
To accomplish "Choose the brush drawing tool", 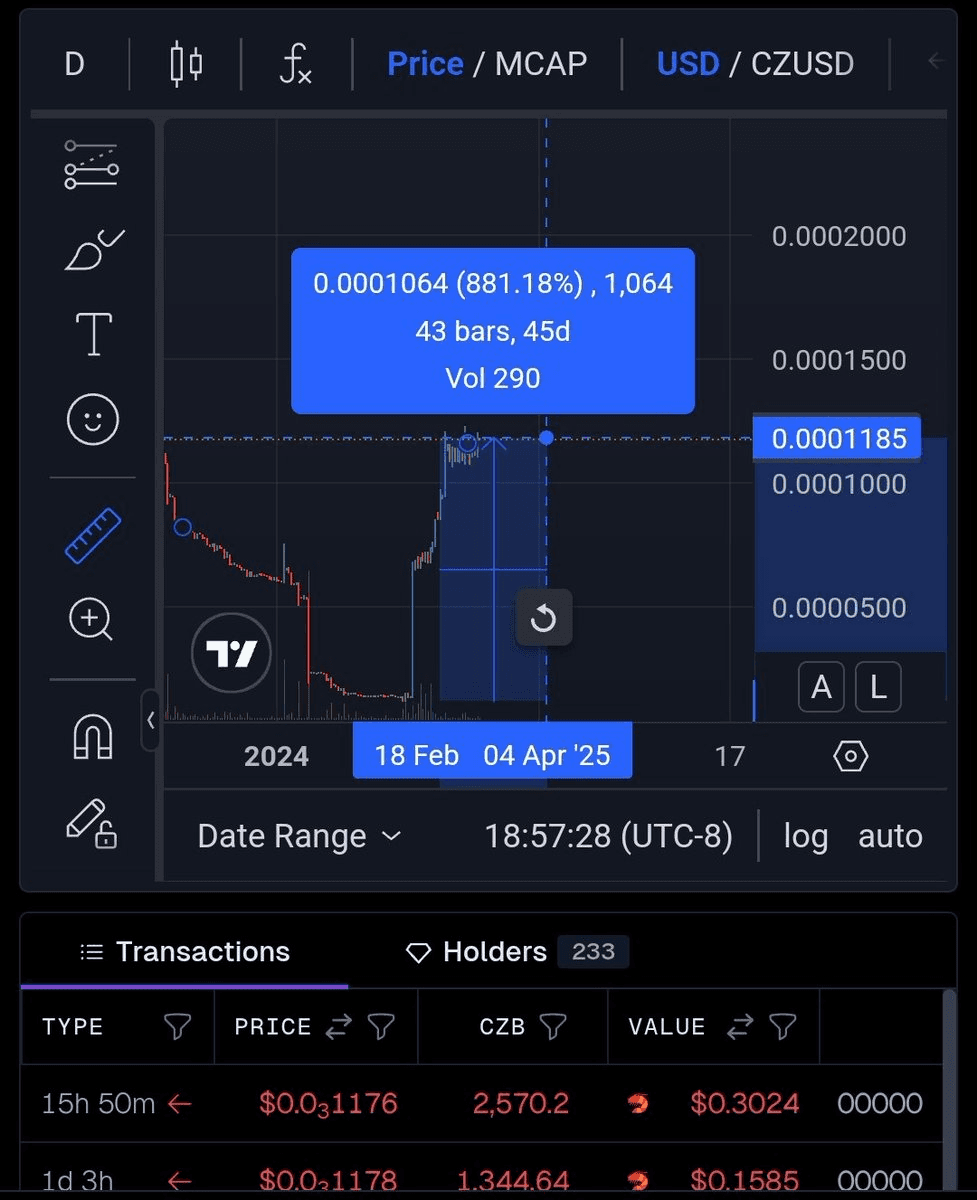I will [x=93, y=250].
